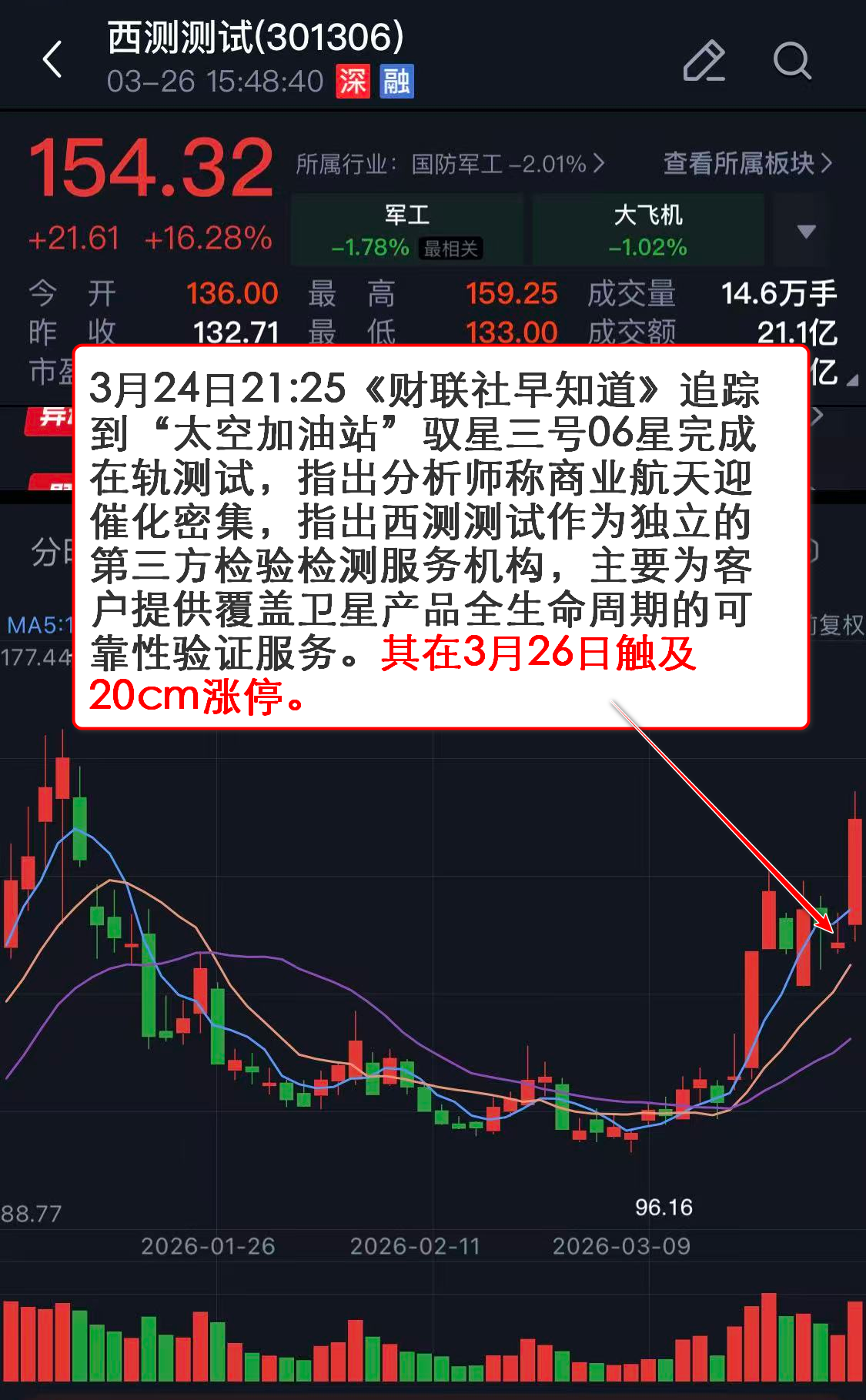Open the pencil edit icon

point(704,61)
